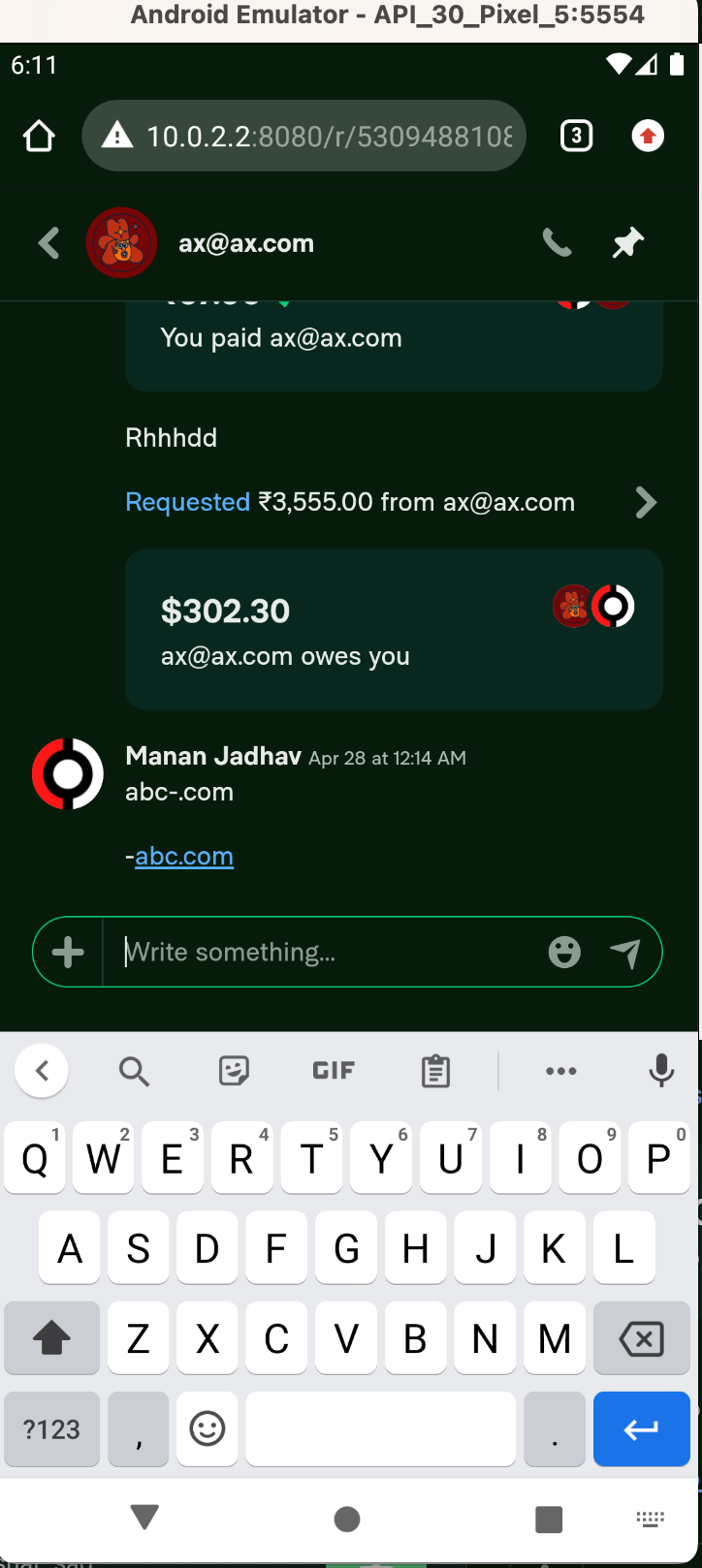Open the $302.30 owes you card
The width and height of the screenshot is (702, 1568).
pyautogui.click(x=394, y=629)
